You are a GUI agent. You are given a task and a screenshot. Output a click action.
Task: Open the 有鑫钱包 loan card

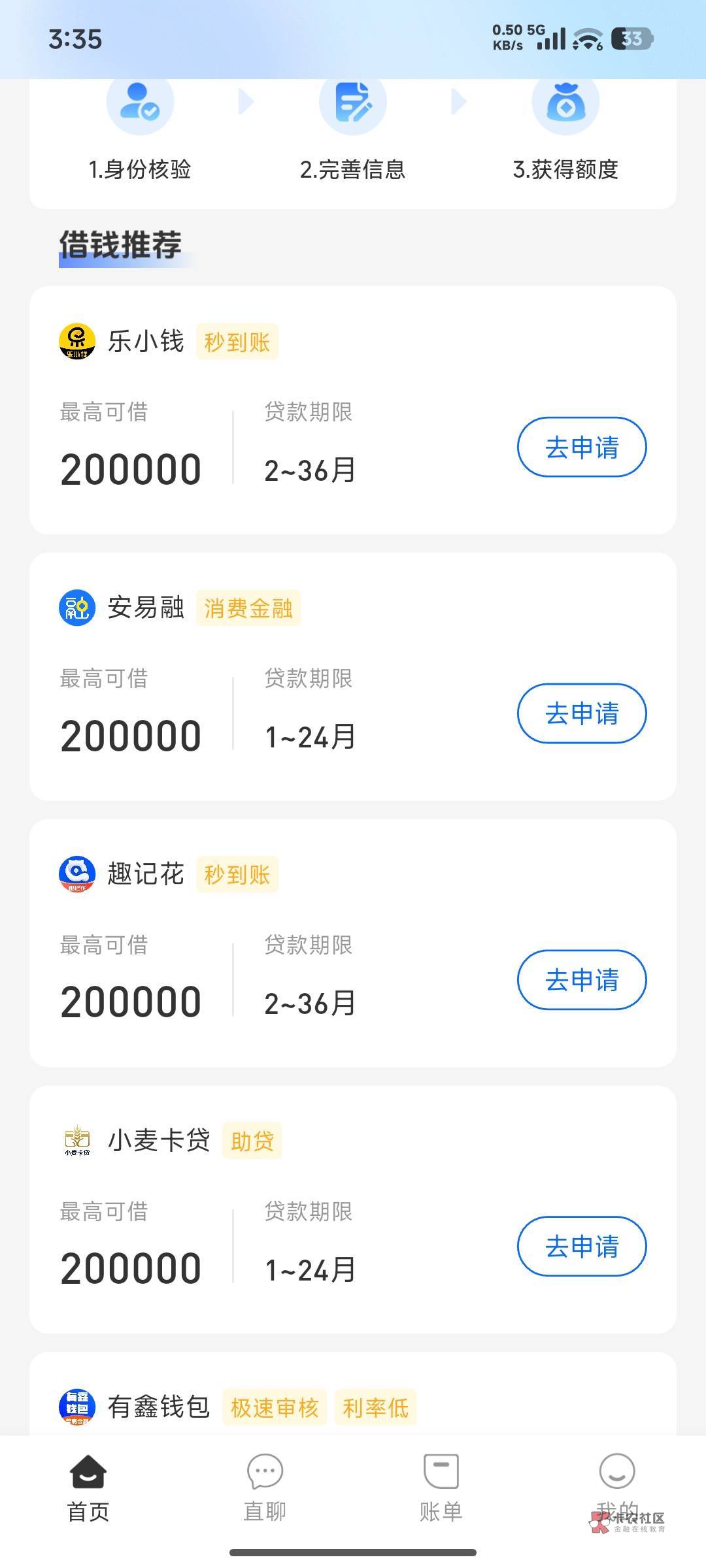159,1407
